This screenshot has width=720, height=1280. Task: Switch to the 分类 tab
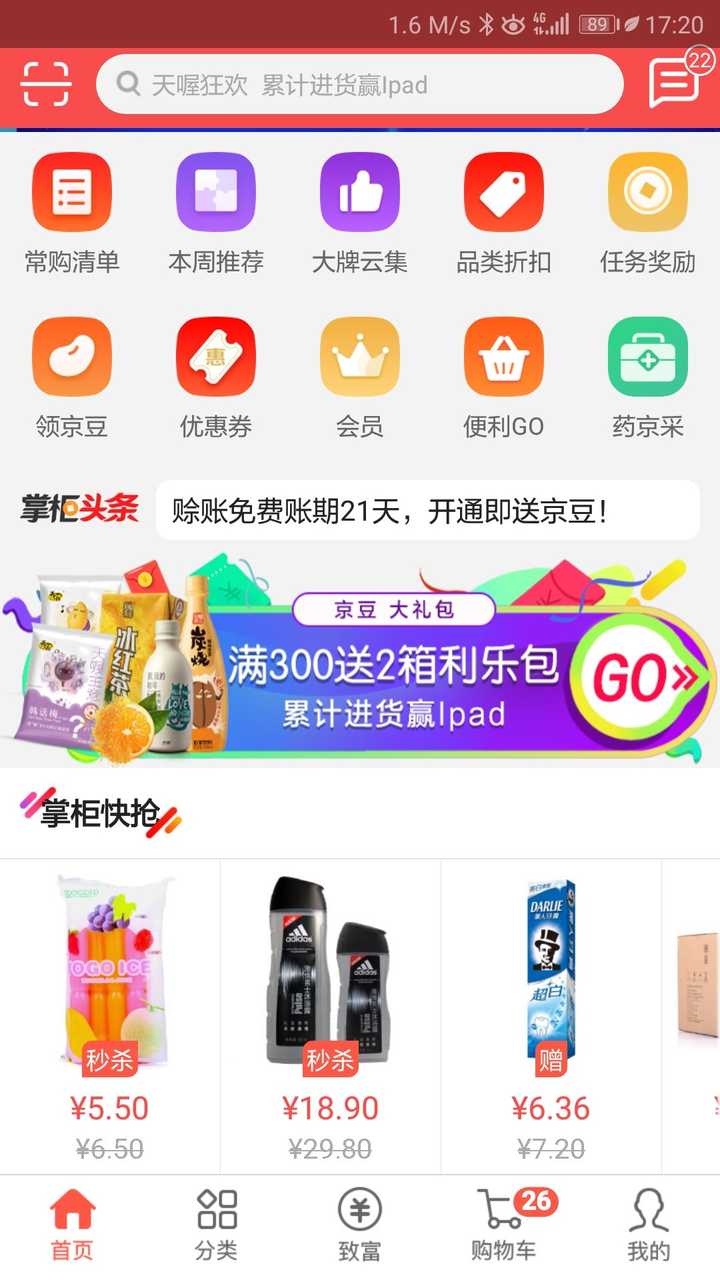tap(216, 1225)
